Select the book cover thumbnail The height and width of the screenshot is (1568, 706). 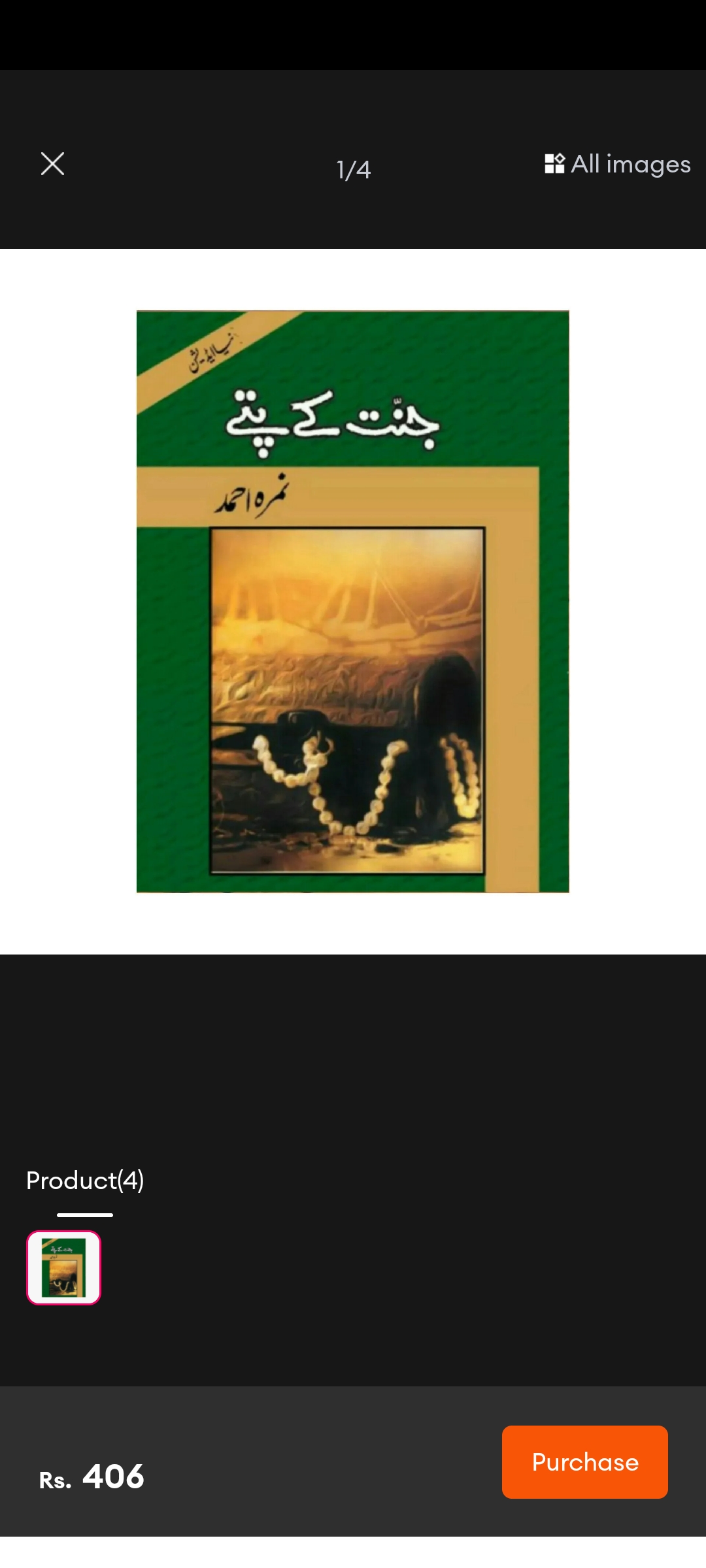coord(63,1267)
